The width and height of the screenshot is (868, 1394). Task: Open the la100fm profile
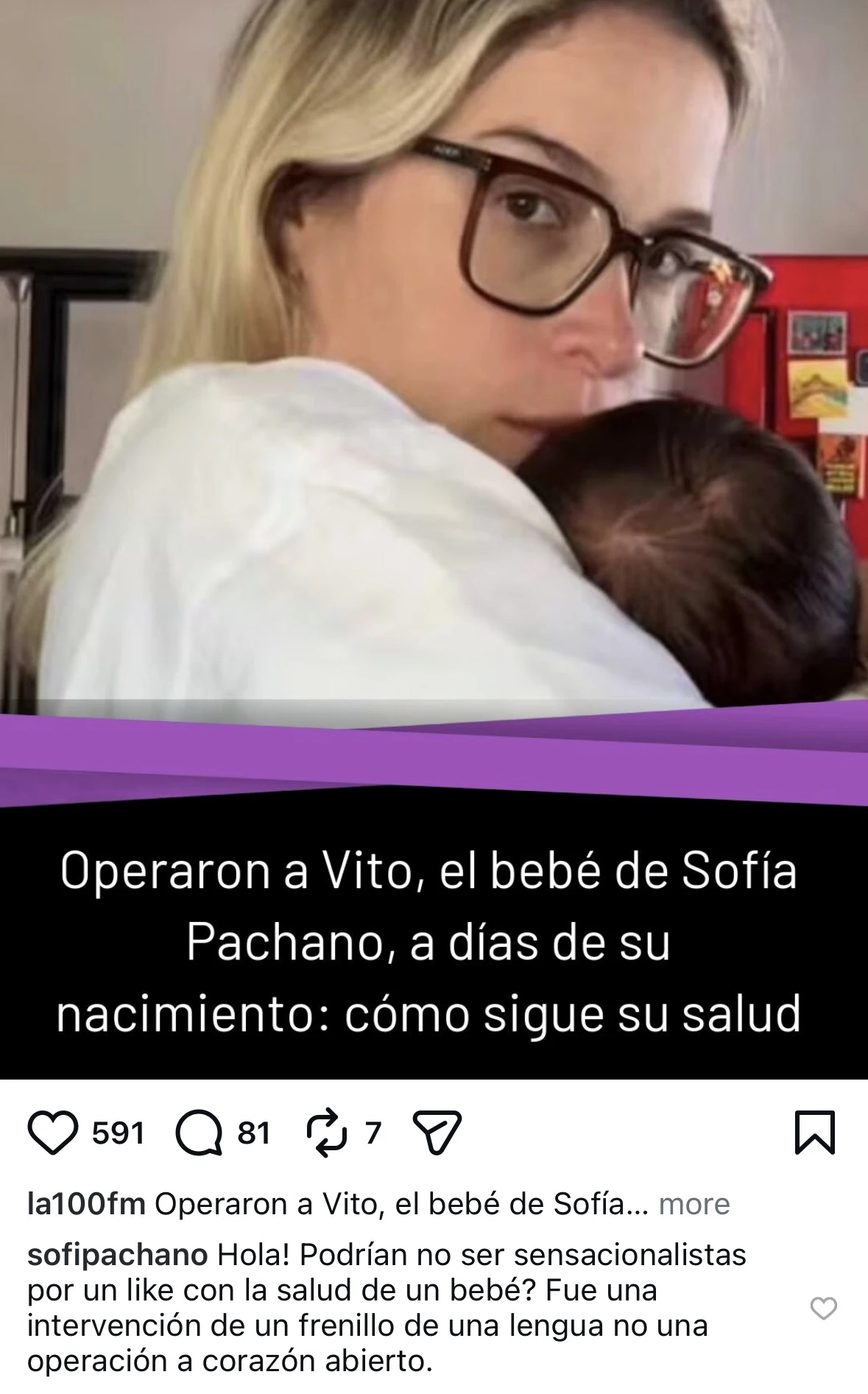click(x=86, y=1204)
